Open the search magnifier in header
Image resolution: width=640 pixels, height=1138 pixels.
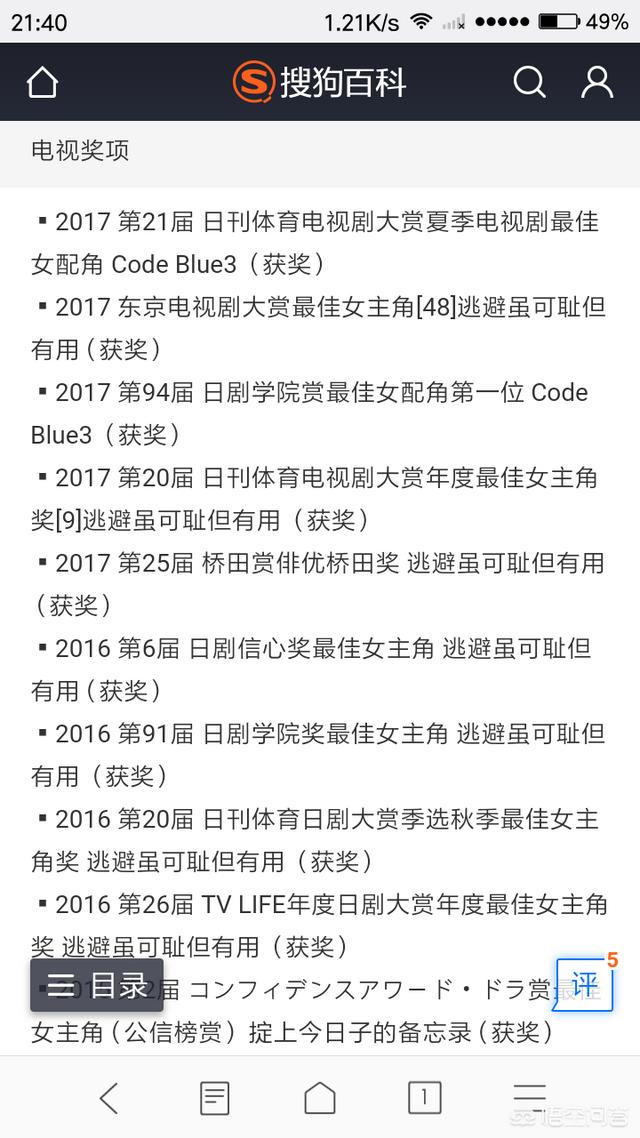[529, 82]
